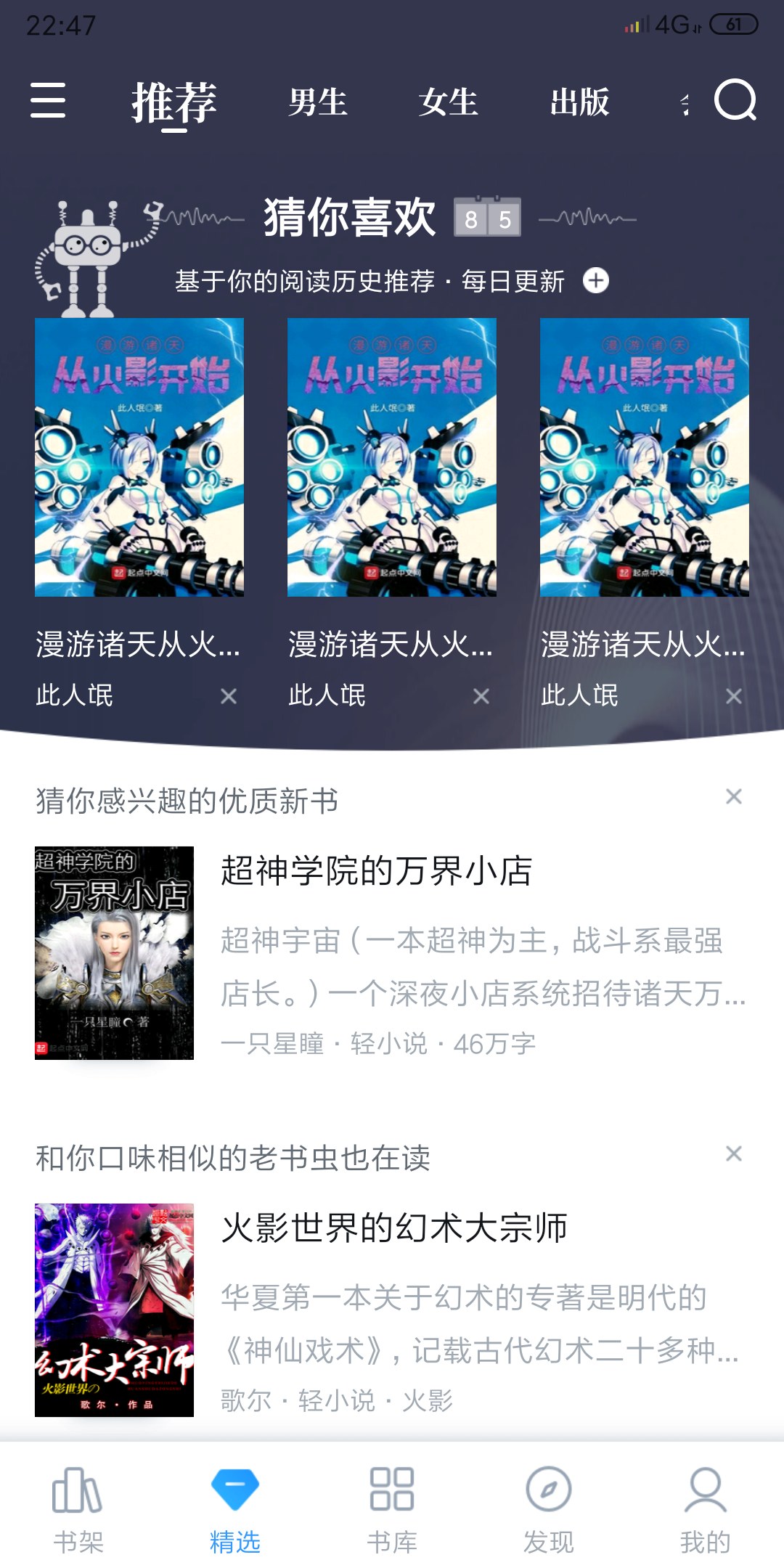Dismiss the 猜你感兴趣的优质新书 section
This screenshot has width=784, height=1568.
[733, 797]
